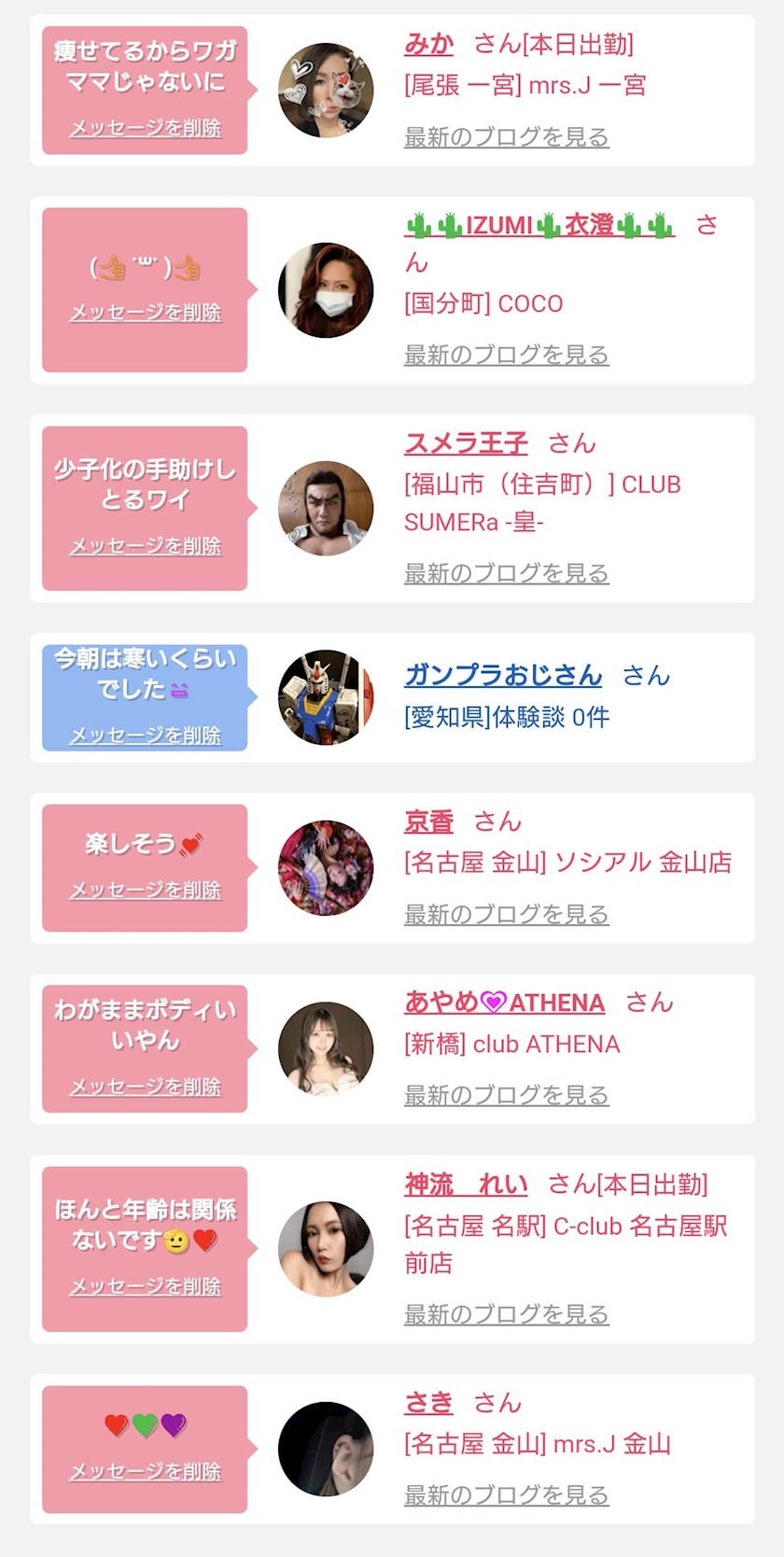The height and width of the screenshot is (1557, 784).
Task: Open みか's profile name link
Action: pyautogui.click(x=428, y=44)
